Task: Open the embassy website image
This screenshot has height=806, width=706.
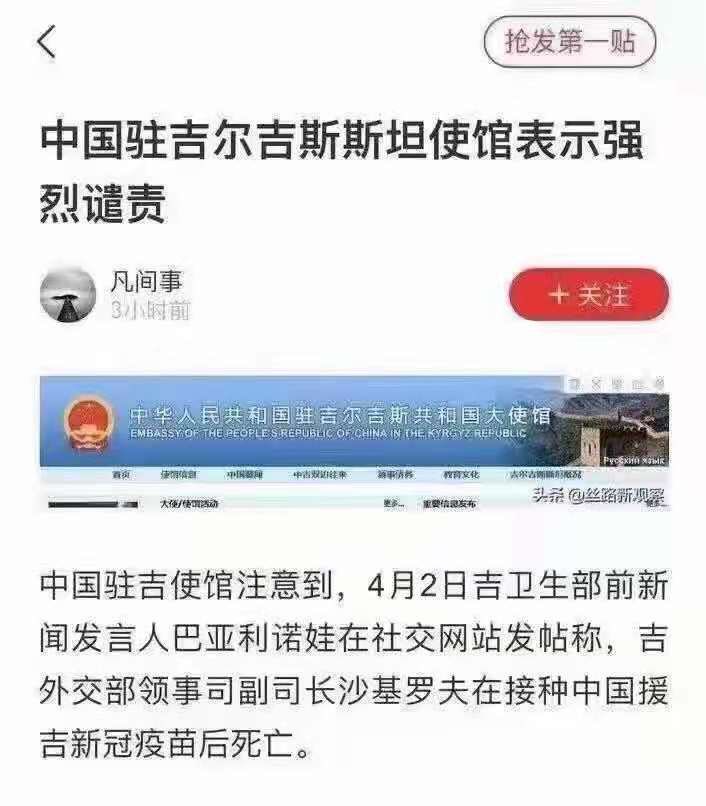Action: pos(354,443)
